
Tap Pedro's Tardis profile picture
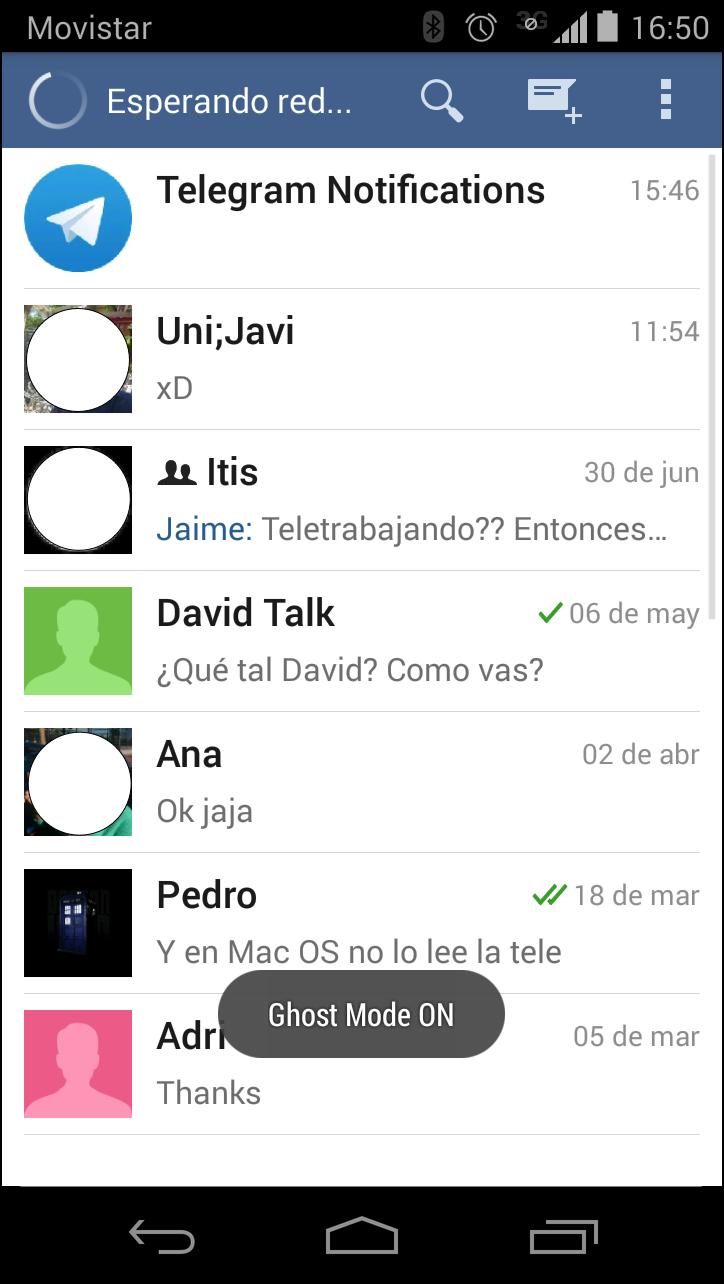pyautogui.click(x=78, y=923)
